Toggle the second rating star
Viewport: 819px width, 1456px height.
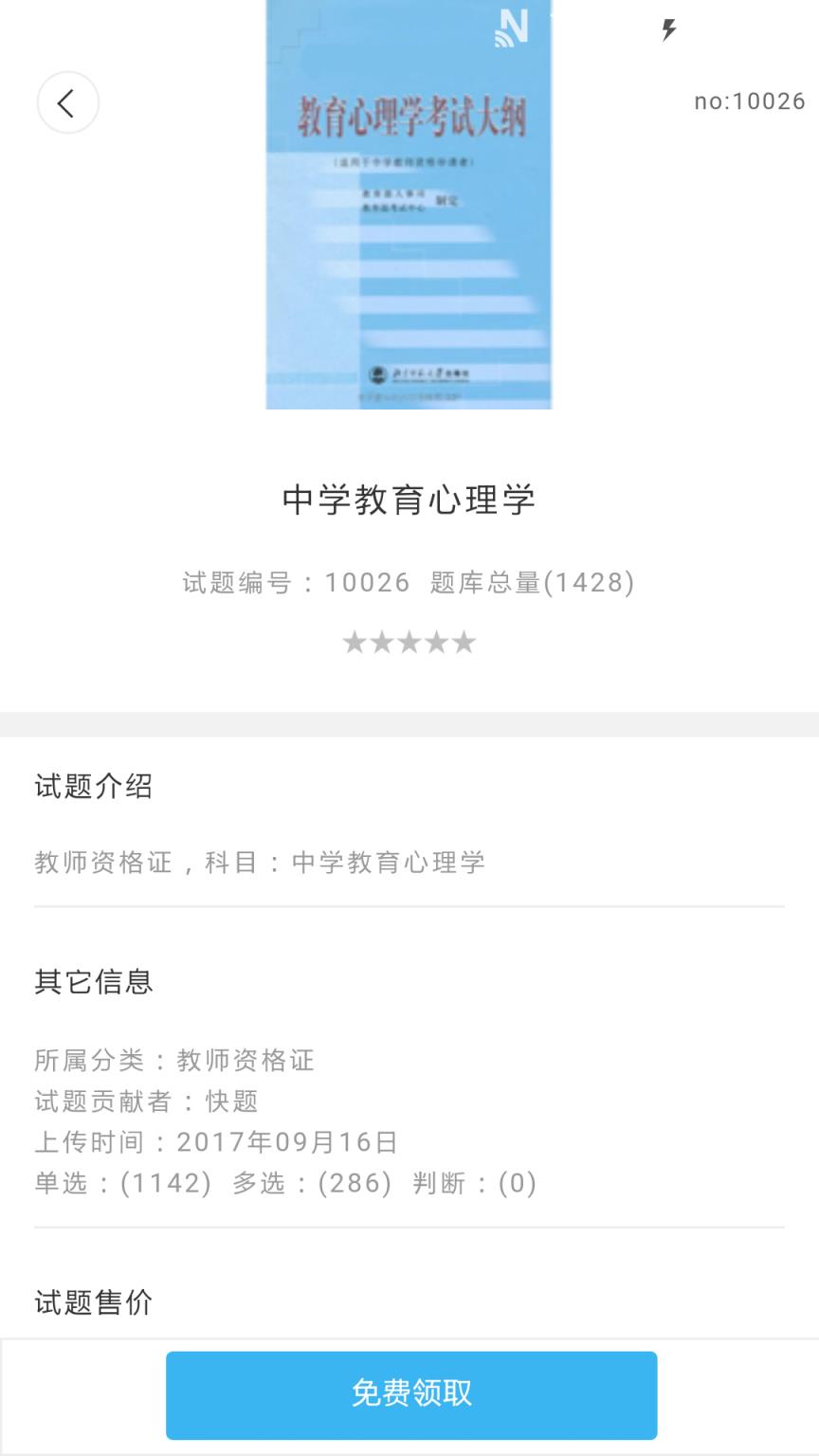pos(382,642)
